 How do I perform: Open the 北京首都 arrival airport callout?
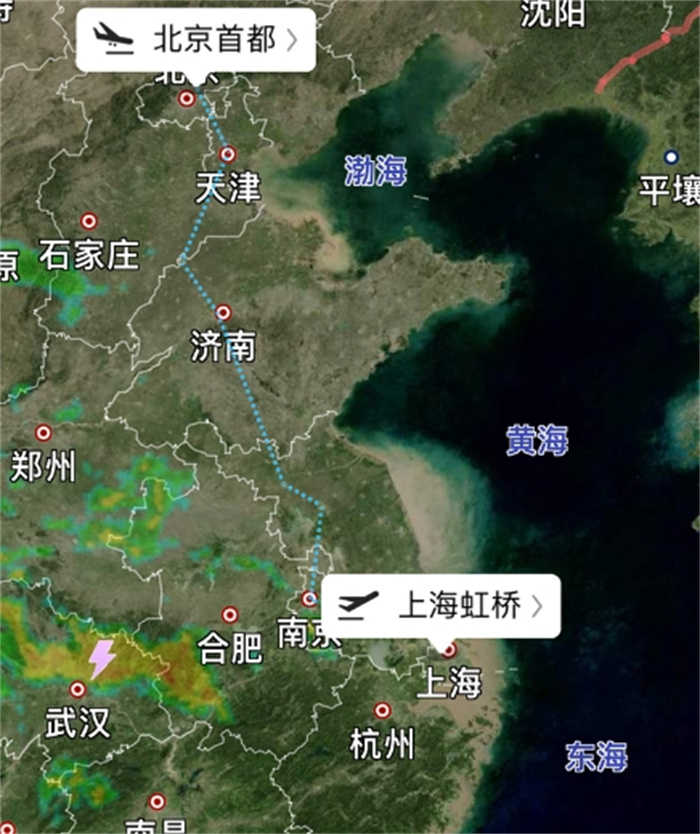click(x=196, y=39)
